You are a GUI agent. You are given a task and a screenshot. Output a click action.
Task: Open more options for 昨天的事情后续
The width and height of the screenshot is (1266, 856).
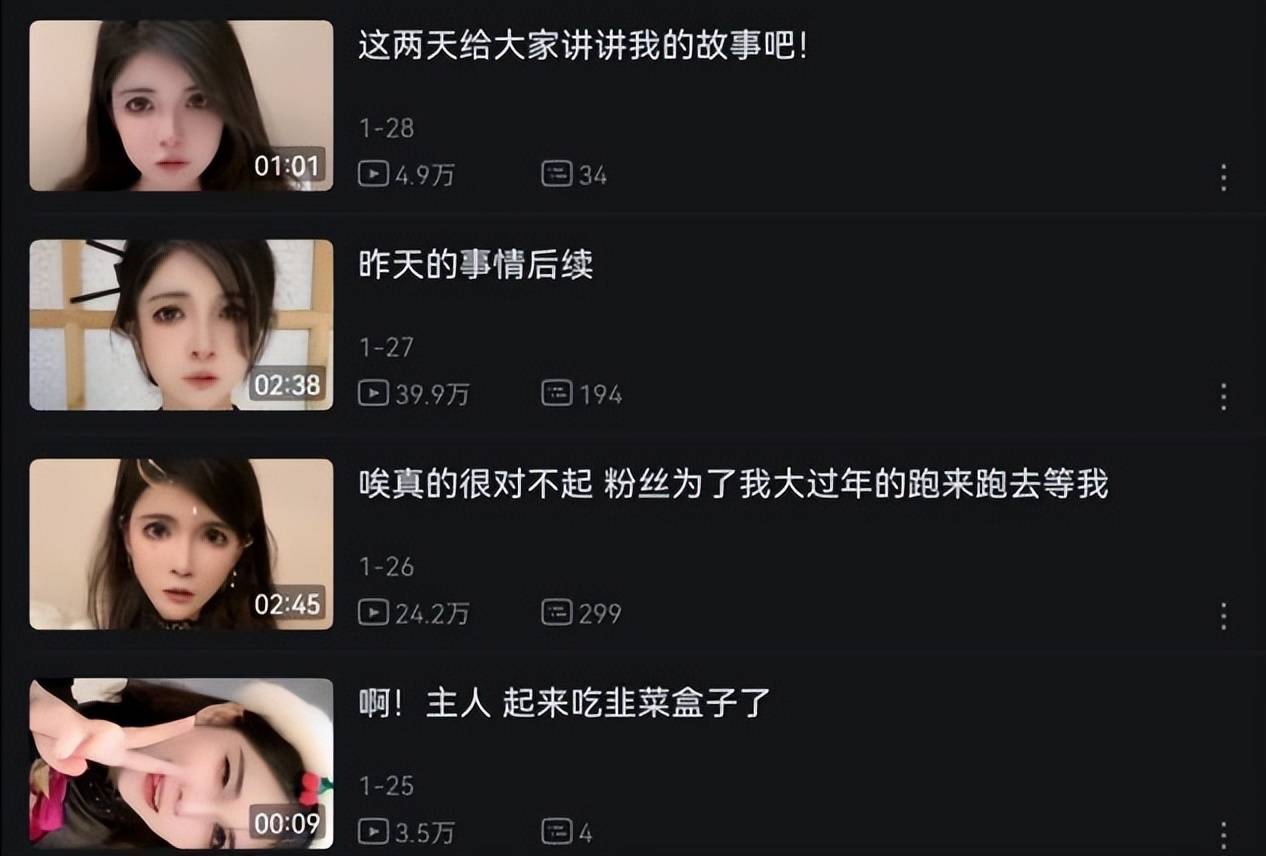pos(1223,397)
